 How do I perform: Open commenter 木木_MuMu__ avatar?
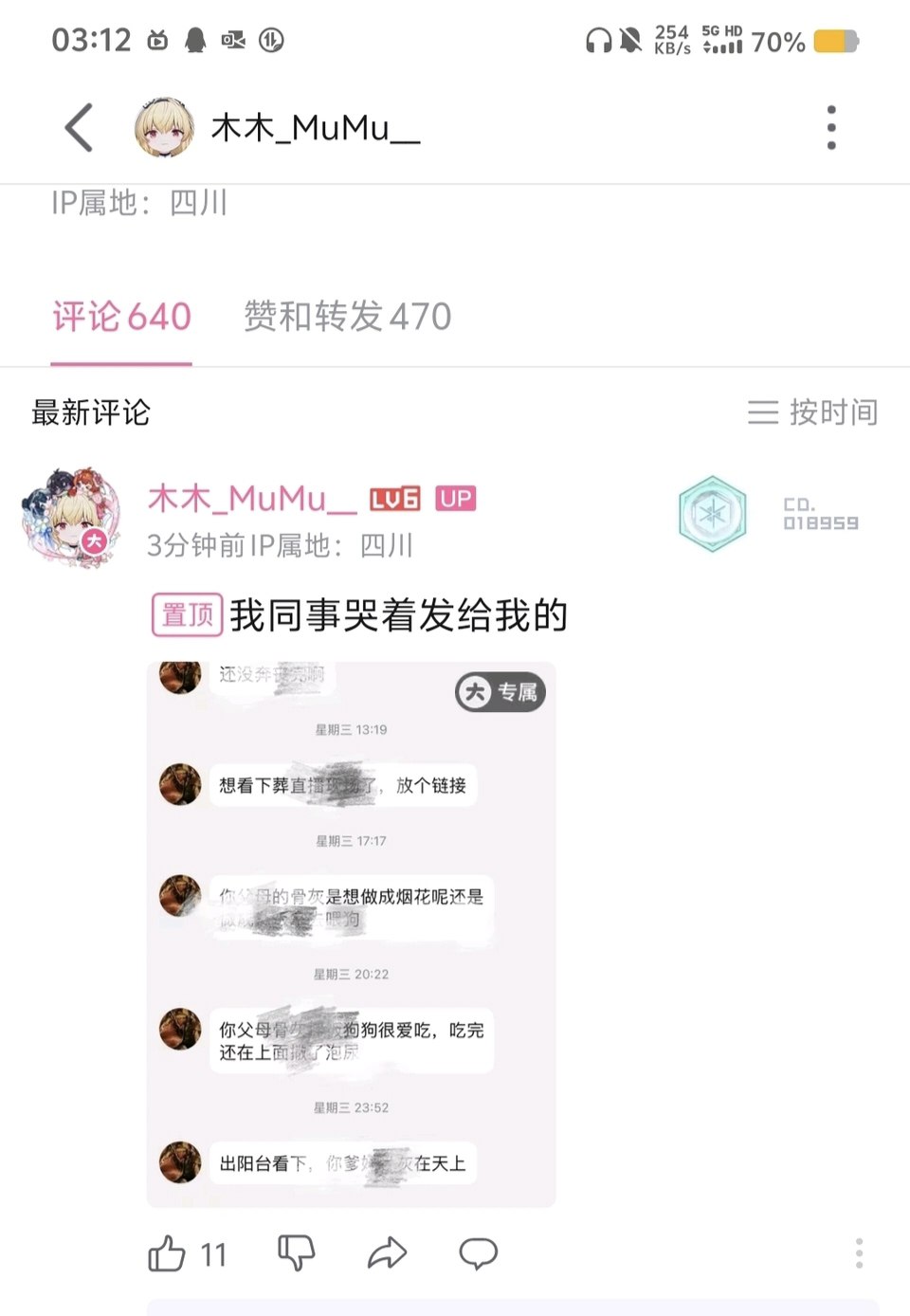73,518
